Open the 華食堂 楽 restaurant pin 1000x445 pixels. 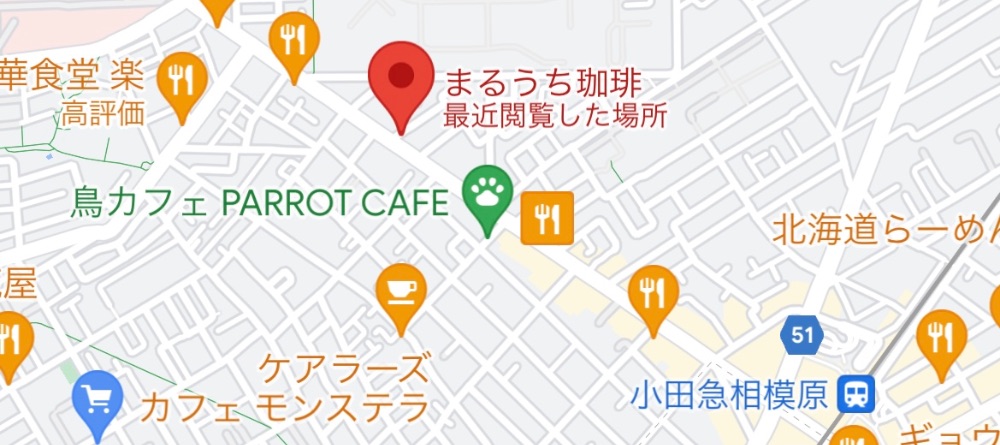pyautogui.click(x=180, y=81)
